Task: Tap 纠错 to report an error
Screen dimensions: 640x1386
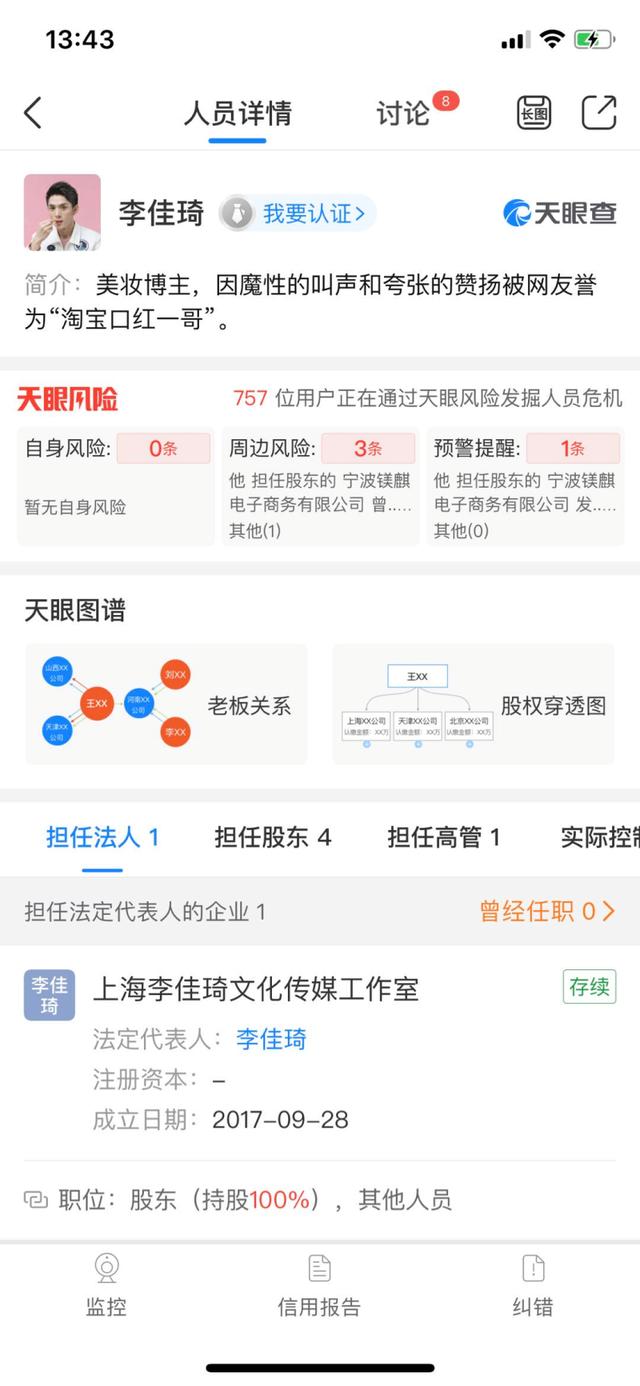Action: click(532, 1285)
